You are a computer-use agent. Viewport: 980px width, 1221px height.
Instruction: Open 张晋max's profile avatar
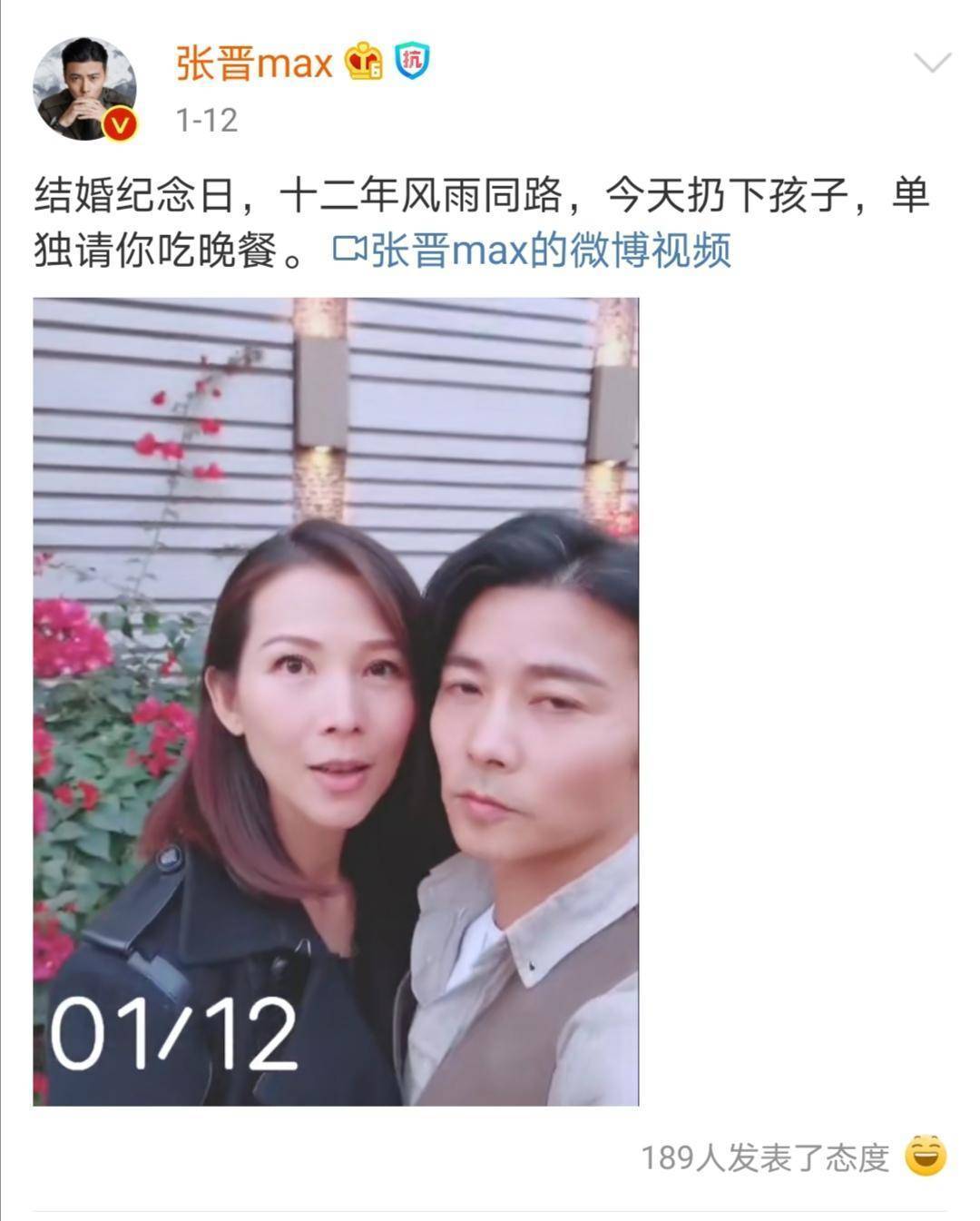[84, 89]
